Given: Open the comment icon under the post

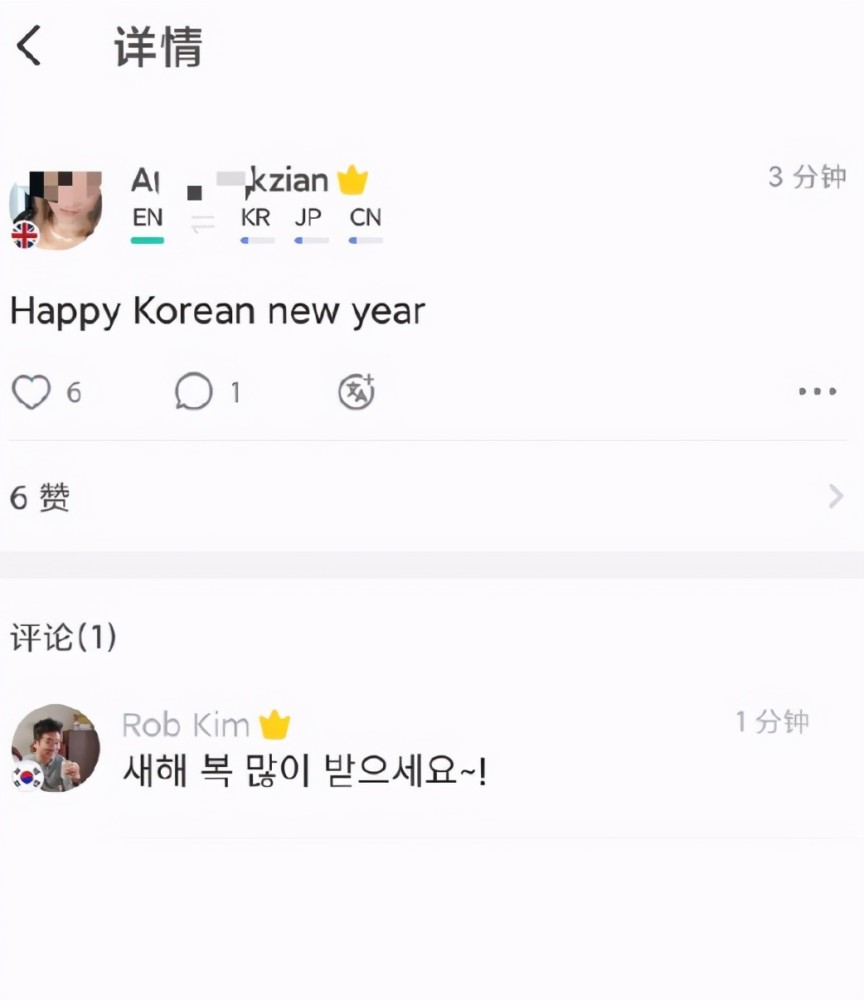Looking at the screenshot, I should pos(193,392).
